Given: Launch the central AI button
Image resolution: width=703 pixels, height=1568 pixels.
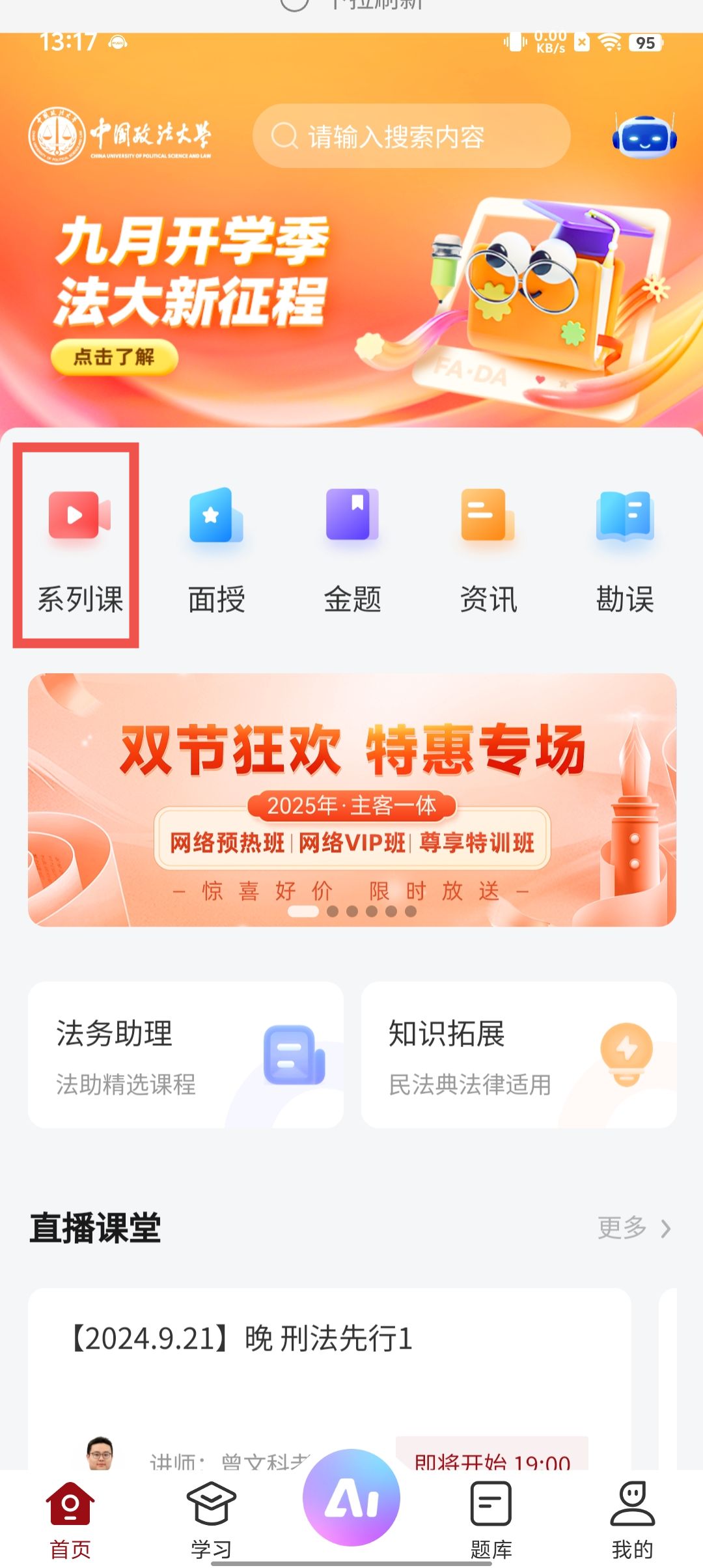Looking at the screenshot, I should click(351, 1498).
